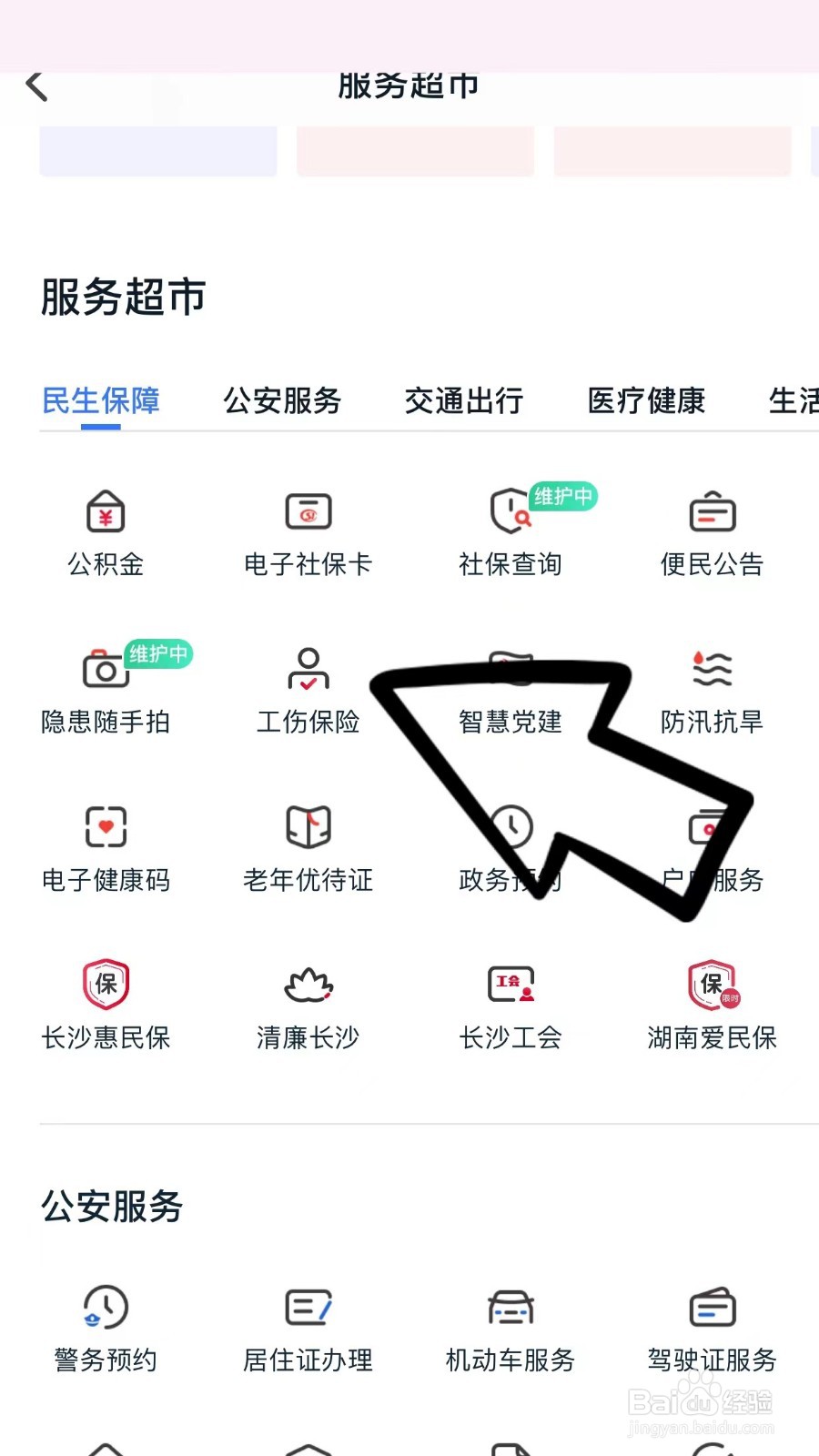Select the 电子社保卡 icon
Image resolution: width=819 pixels, height=1456 pixels.
point(308,532)
